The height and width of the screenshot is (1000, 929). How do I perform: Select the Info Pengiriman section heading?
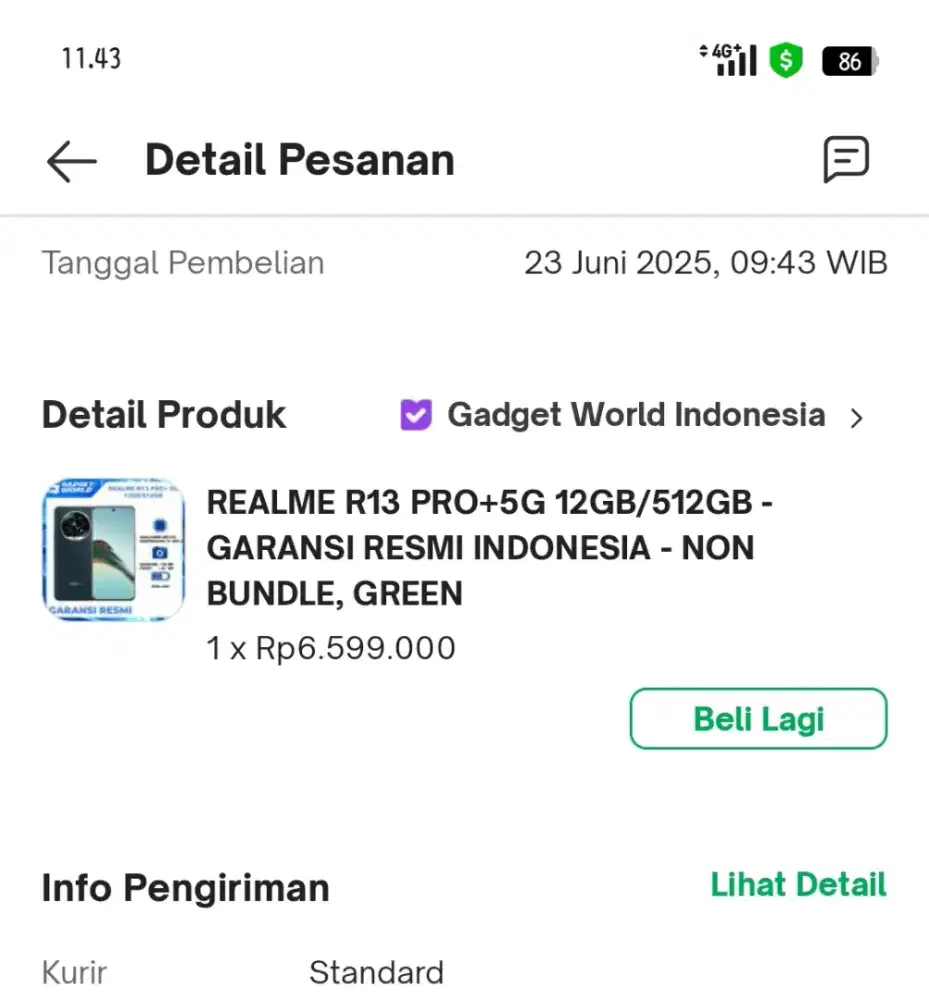[185, 887]
